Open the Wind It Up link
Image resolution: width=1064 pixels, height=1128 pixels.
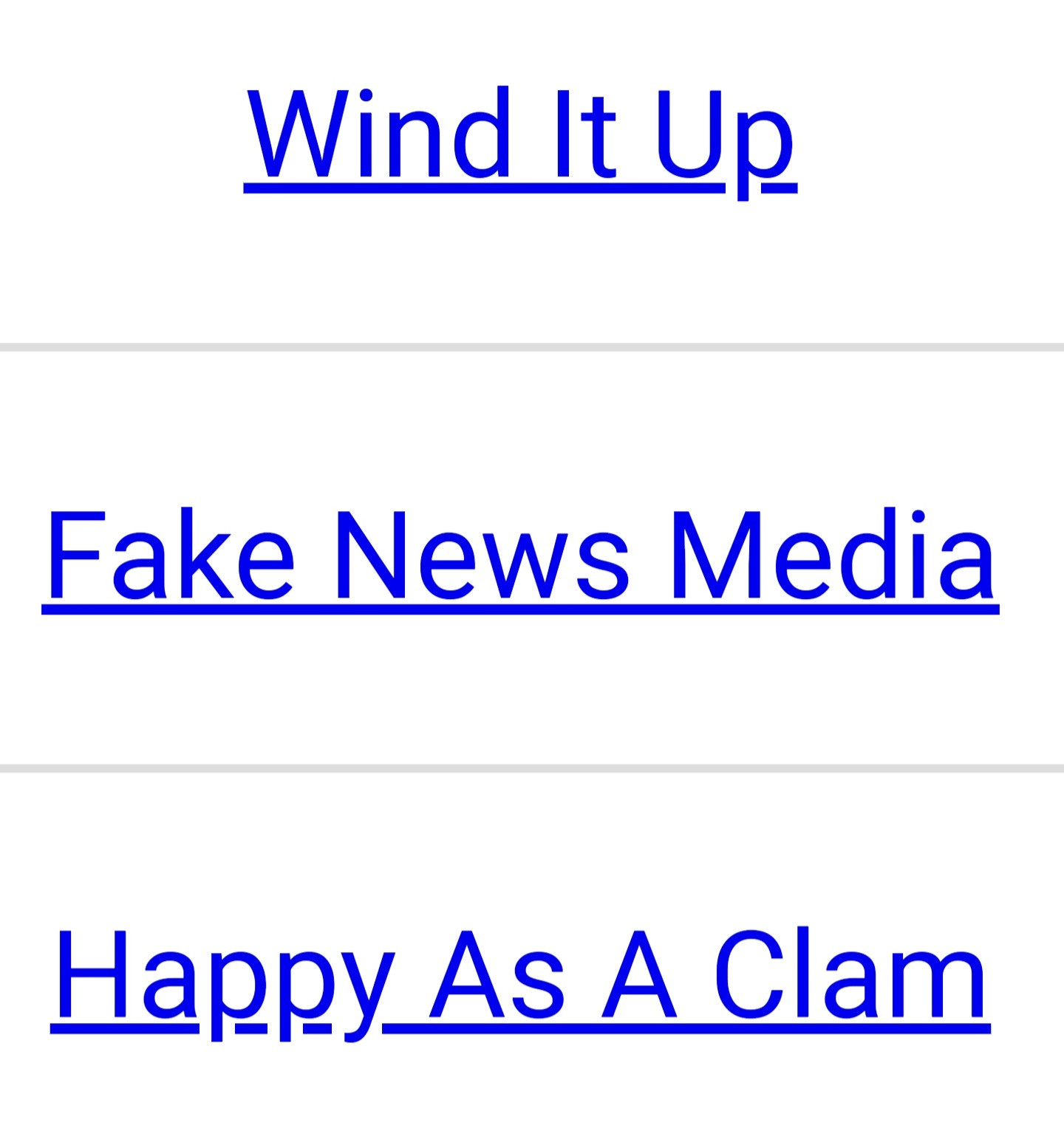point(520,137)
